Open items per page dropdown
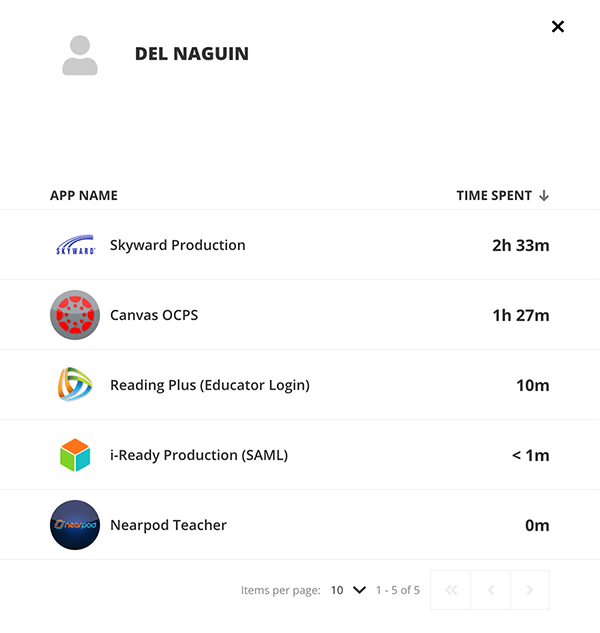This screenshot has height=633, width=600. 348,590
